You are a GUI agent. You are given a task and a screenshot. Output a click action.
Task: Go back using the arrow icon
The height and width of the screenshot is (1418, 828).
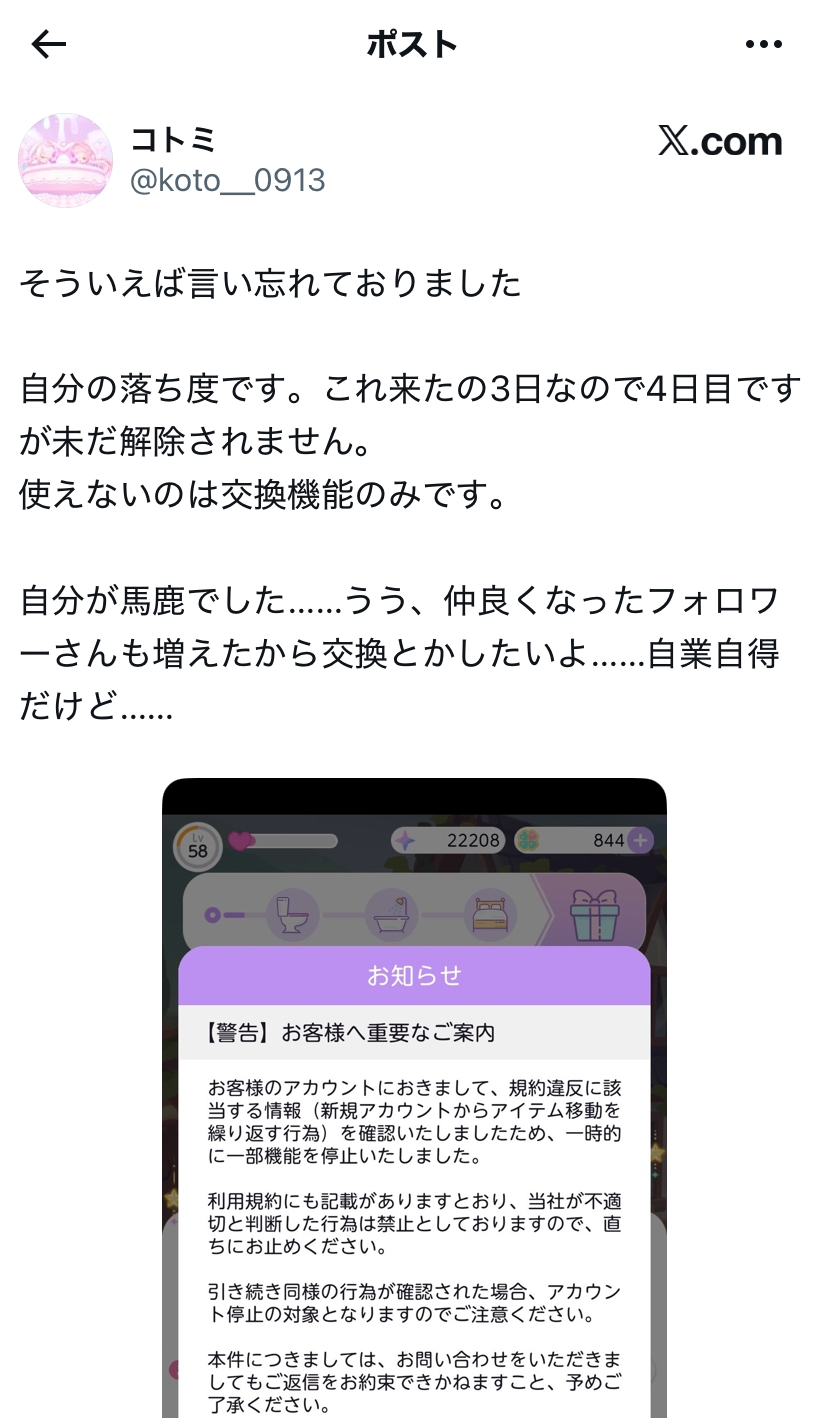(48, 44)
